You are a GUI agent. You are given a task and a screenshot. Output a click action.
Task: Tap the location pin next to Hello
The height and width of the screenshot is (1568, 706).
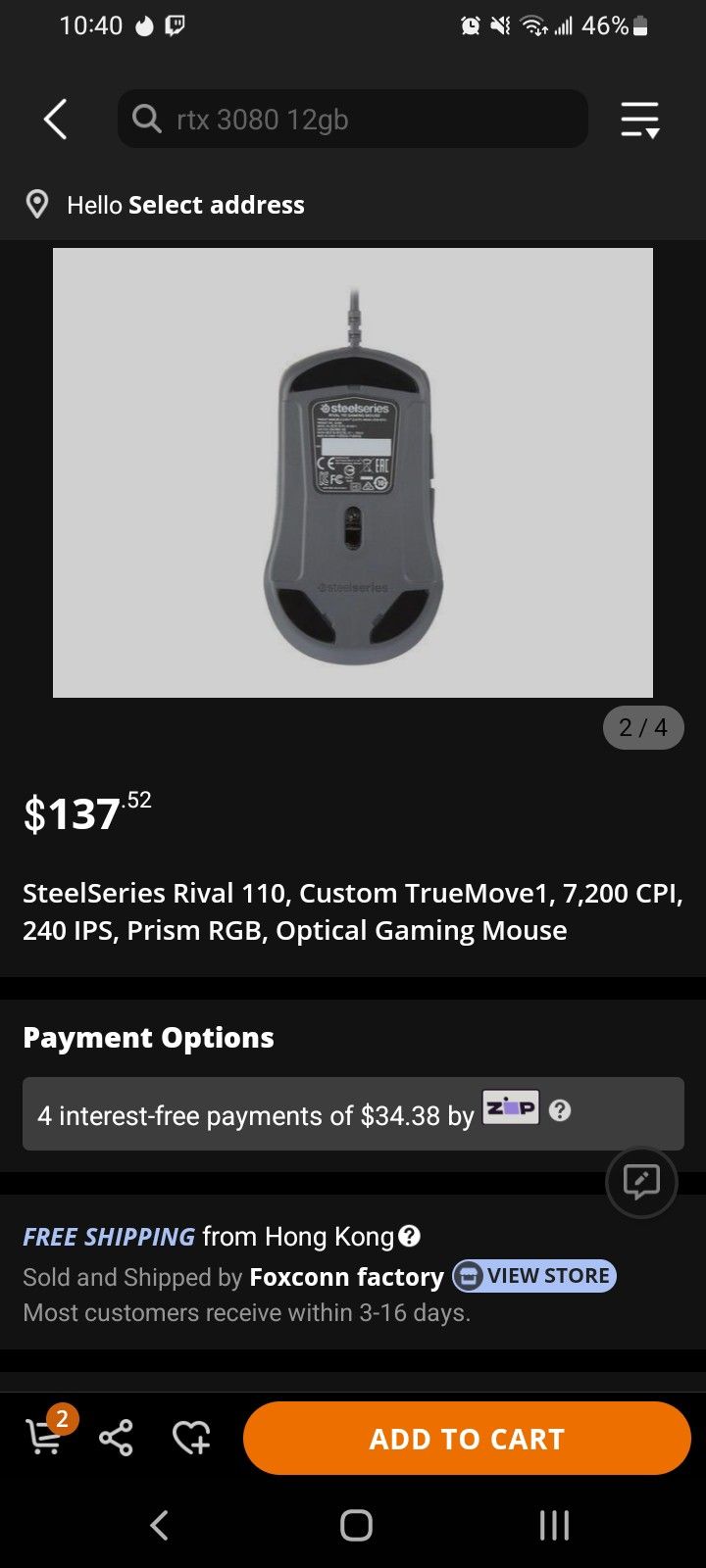tap(36, 204)
